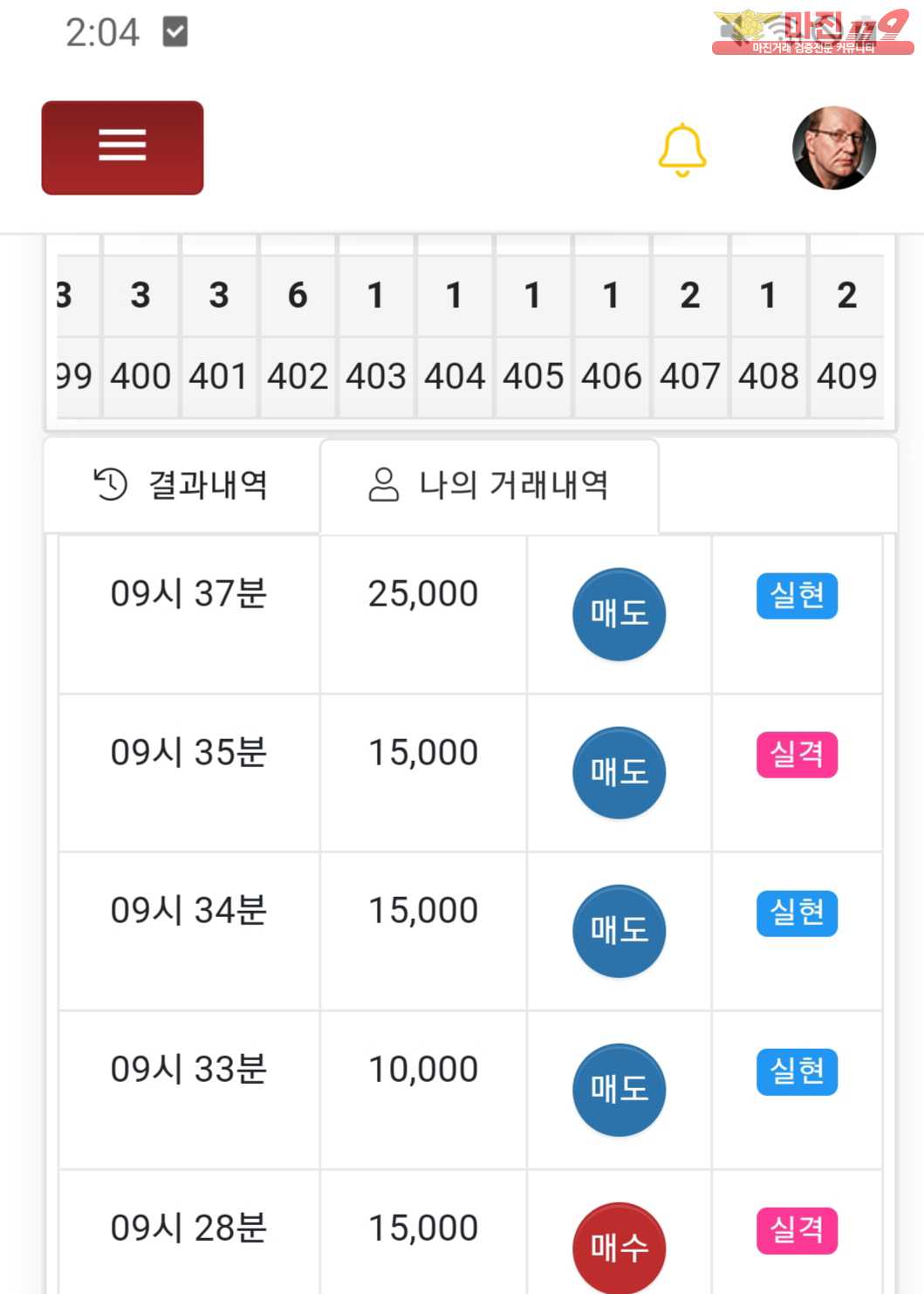Switch to the 결과내역 tab
The height and width of the screenshot is (1294, 924).
coord(181,484)
